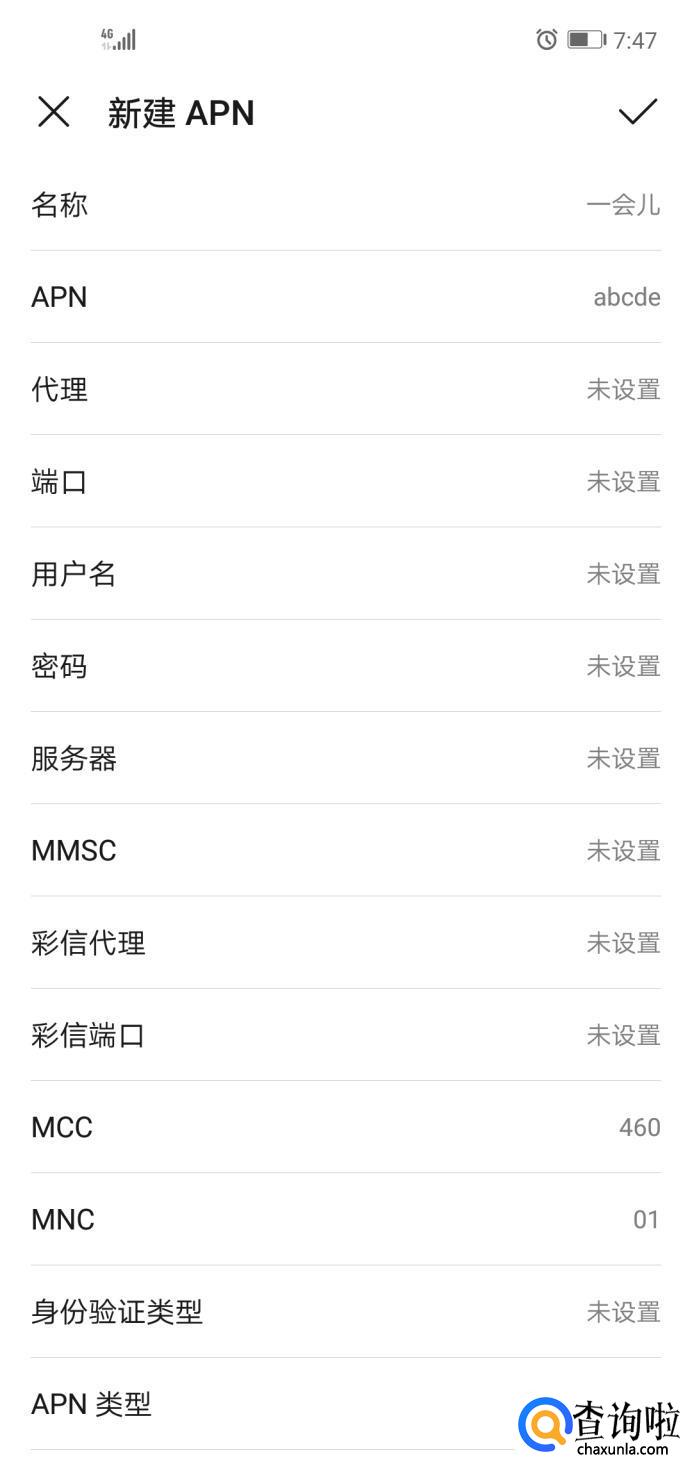The height and width of the screenshot is (1480, 692).
Task: Open the 服务器 setting
Action: [x=345, y=758]
